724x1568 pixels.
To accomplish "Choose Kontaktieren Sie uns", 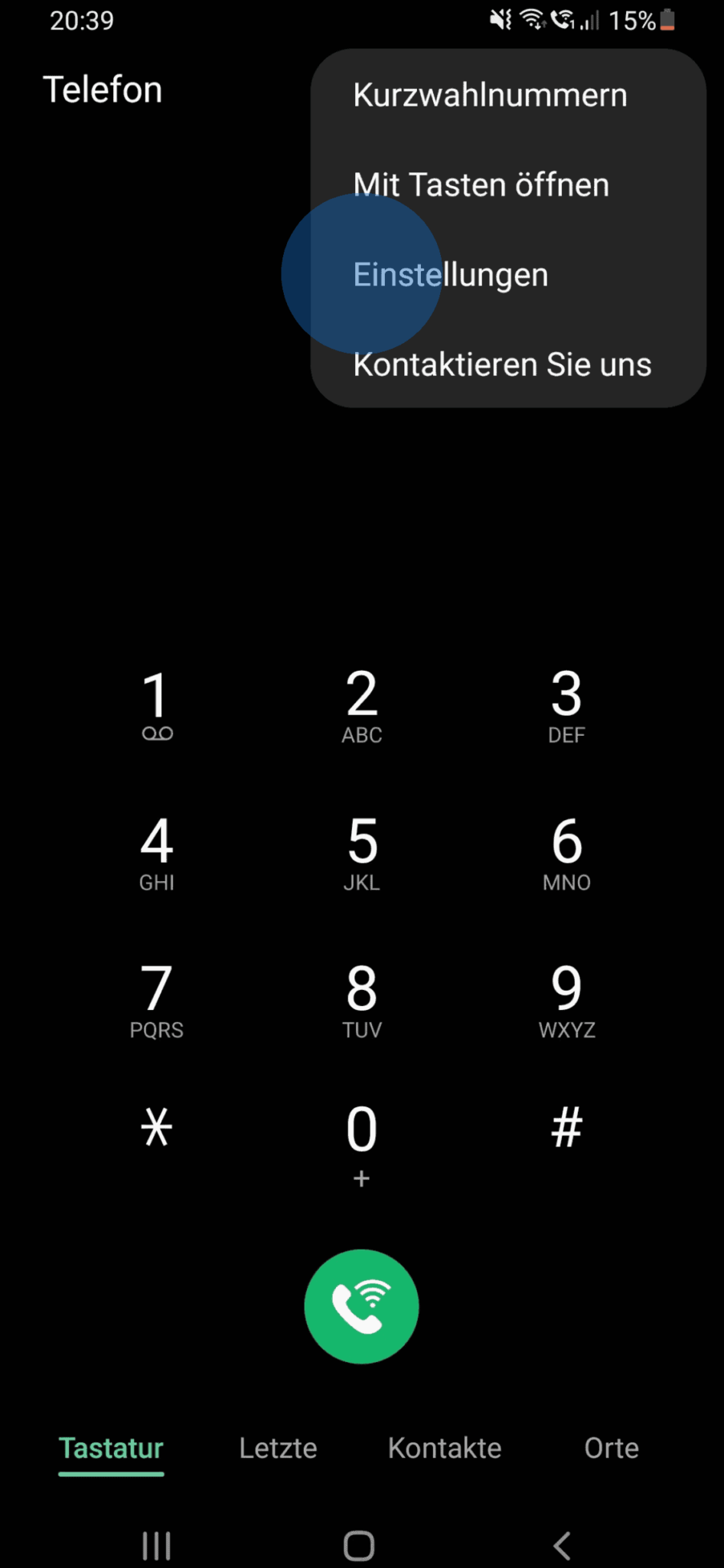I will coord(502,364).
